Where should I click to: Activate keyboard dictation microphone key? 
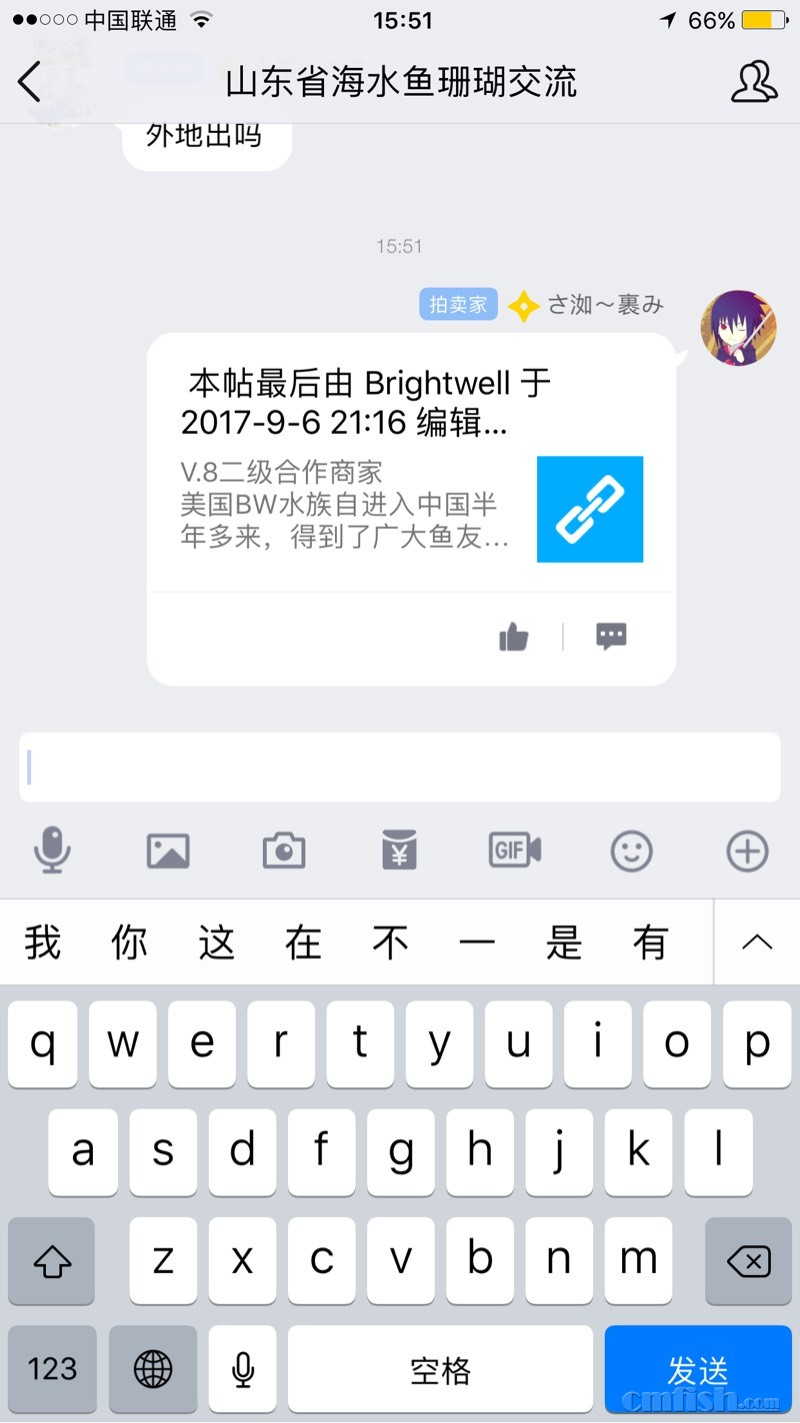pos(243,1369)
